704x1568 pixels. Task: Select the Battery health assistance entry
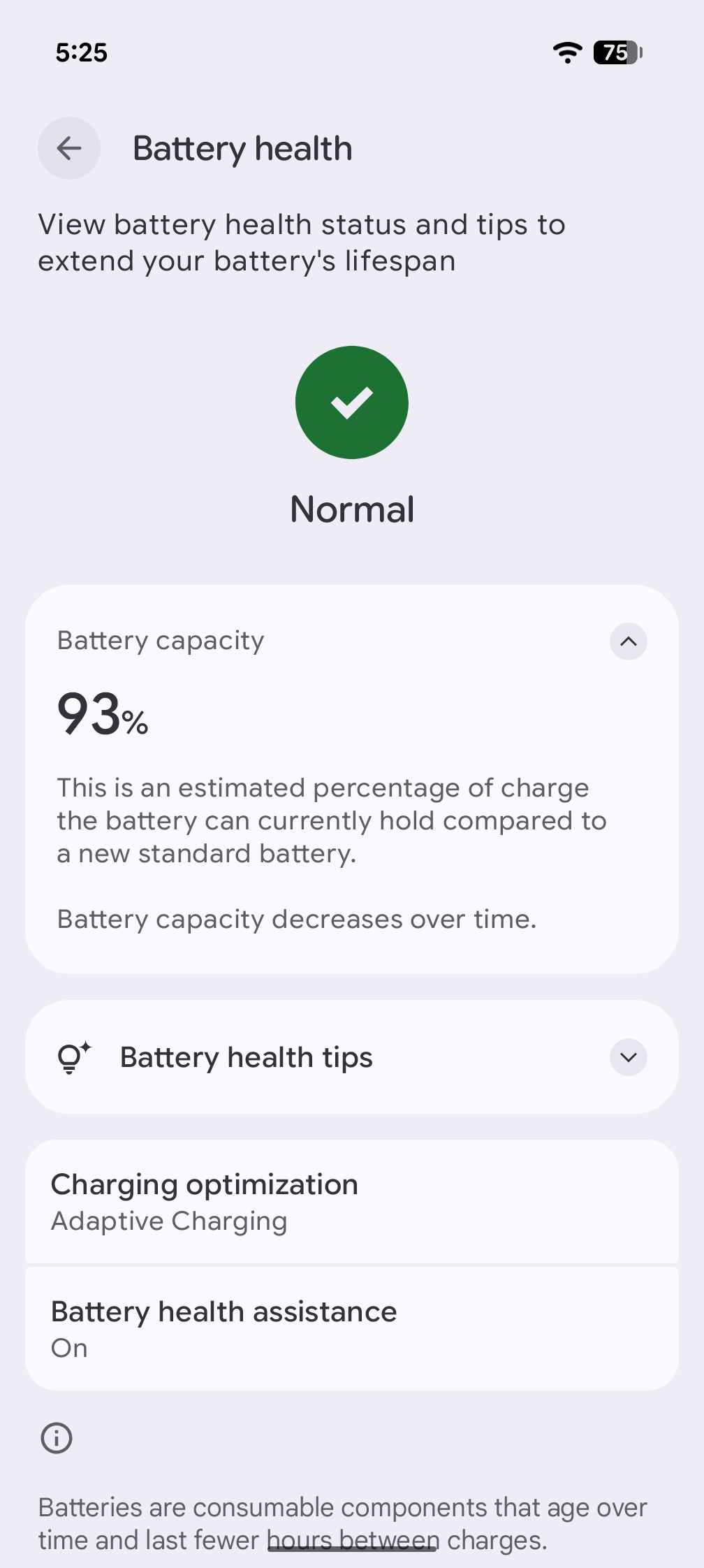[352, 1326]
